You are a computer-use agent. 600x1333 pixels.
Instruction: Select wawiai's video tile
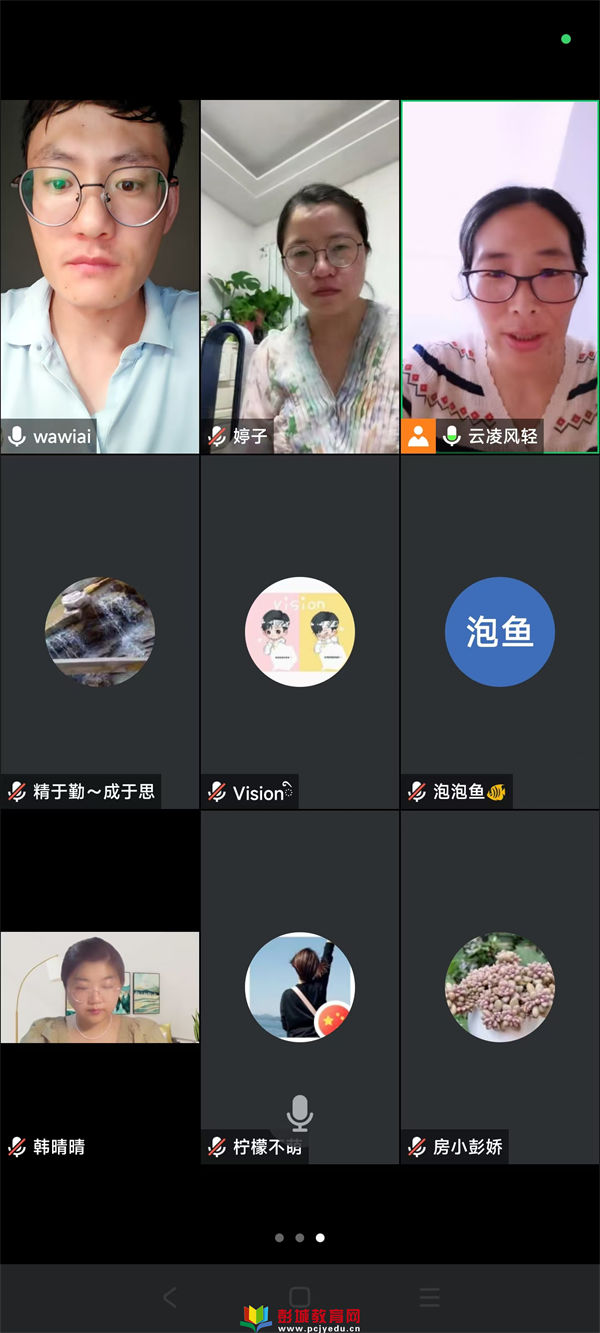99,275
